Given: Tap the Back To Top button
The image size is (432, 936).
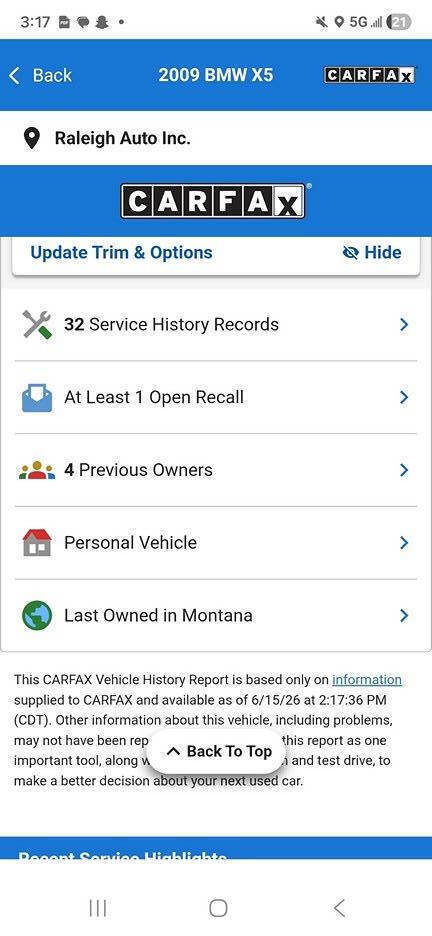Looking at the screenshot, I should (219, 752).
